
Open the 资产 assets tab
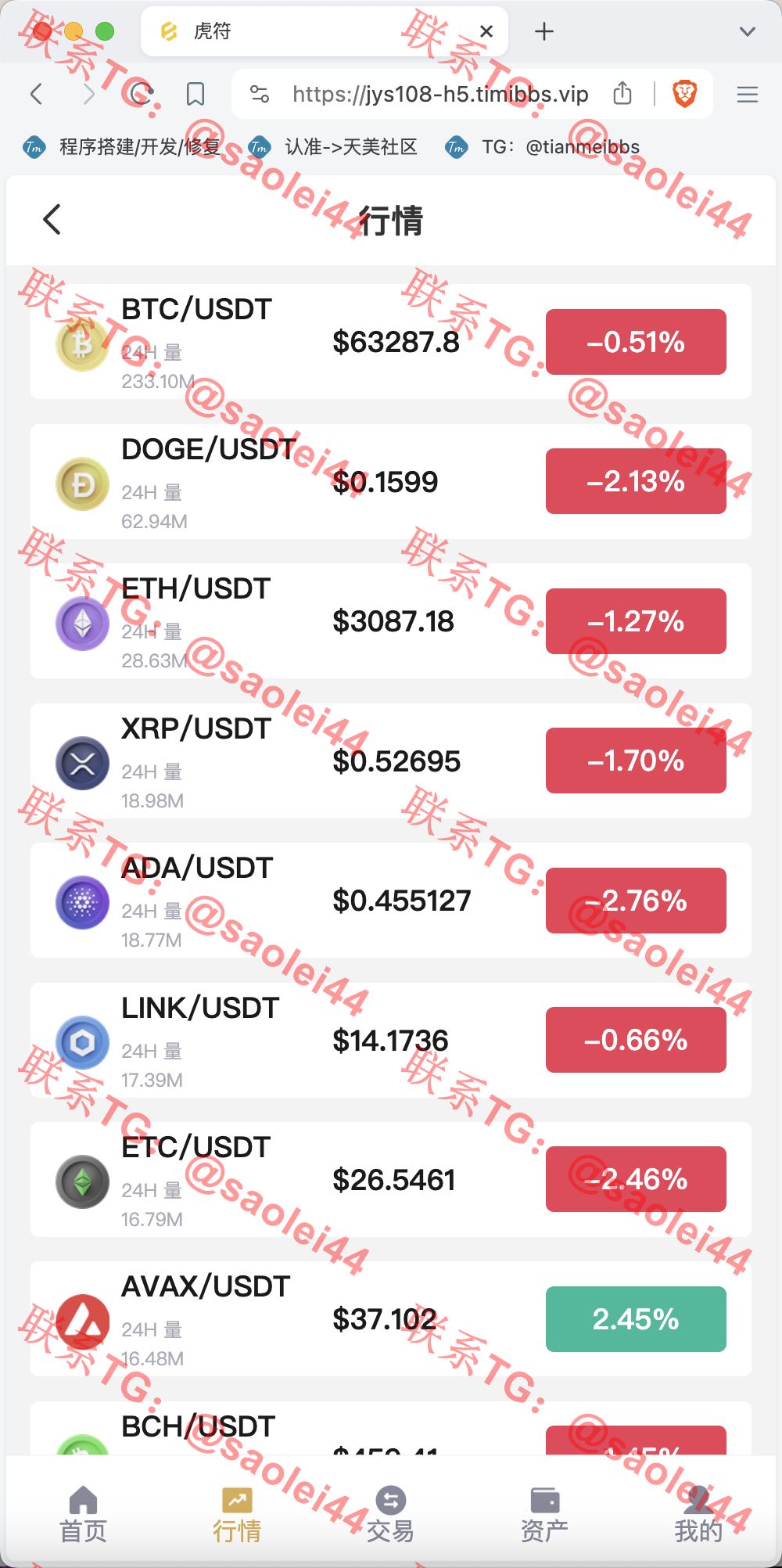tap(544, 1514)
